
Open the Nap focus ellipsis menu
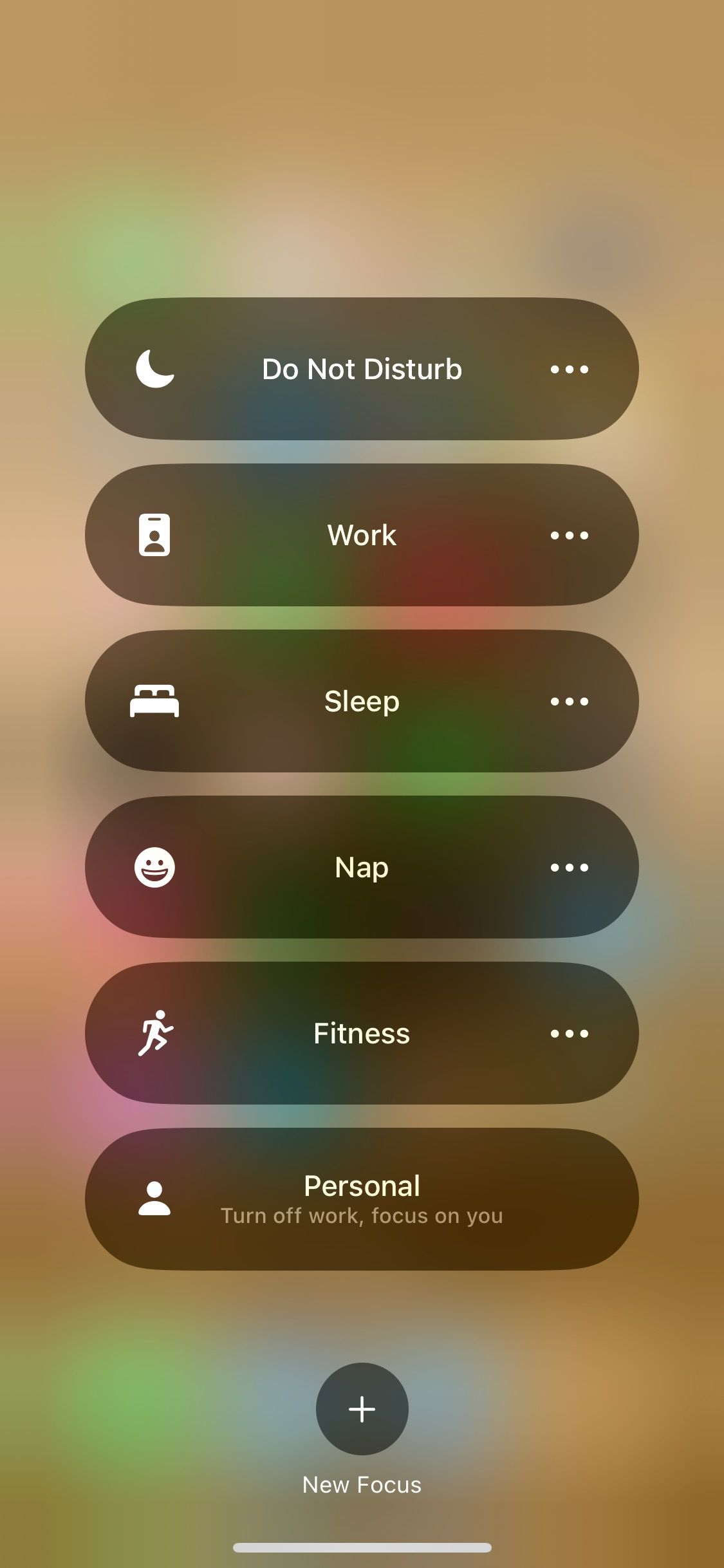click(x=570, y=867)
